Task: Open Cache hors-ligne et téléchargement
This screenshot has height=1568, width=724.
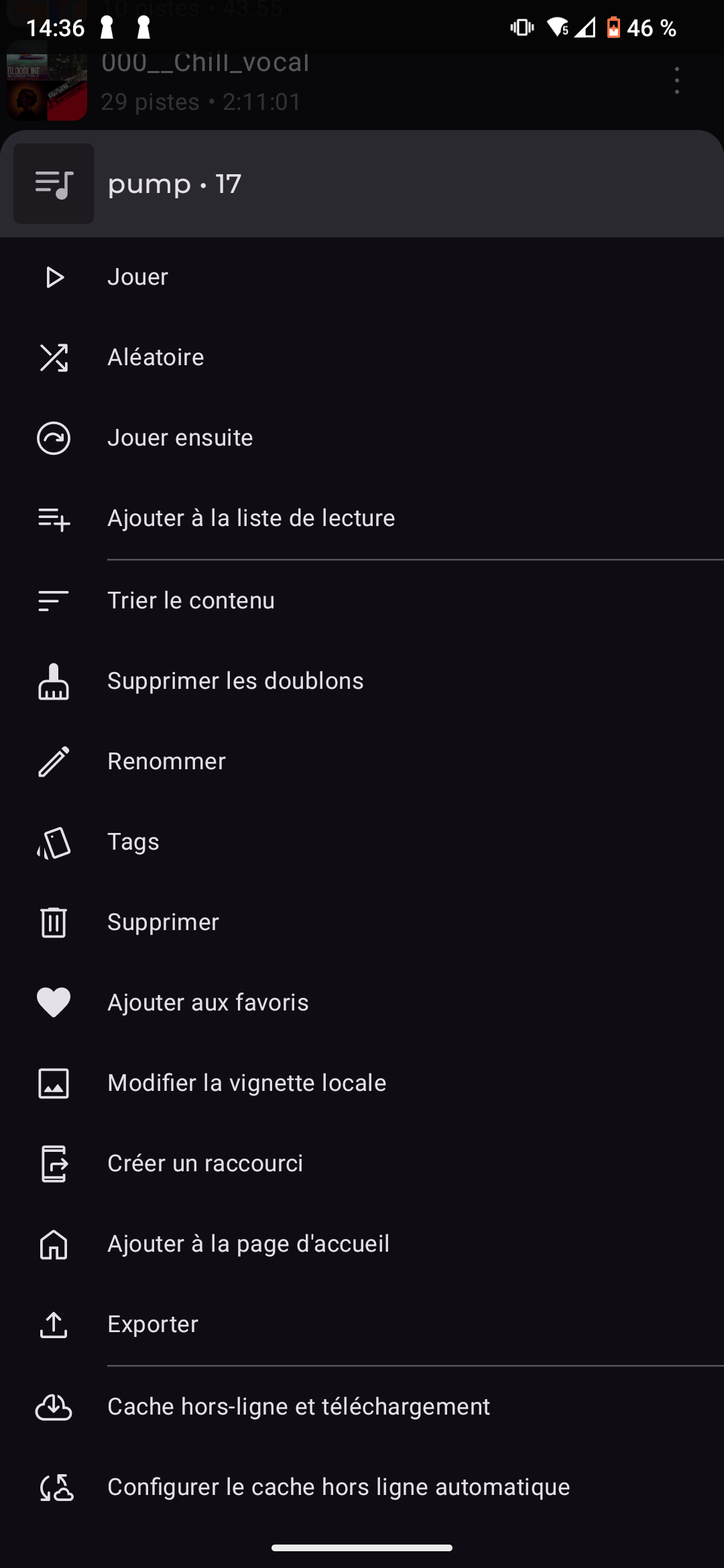Action: (362, 1407)
